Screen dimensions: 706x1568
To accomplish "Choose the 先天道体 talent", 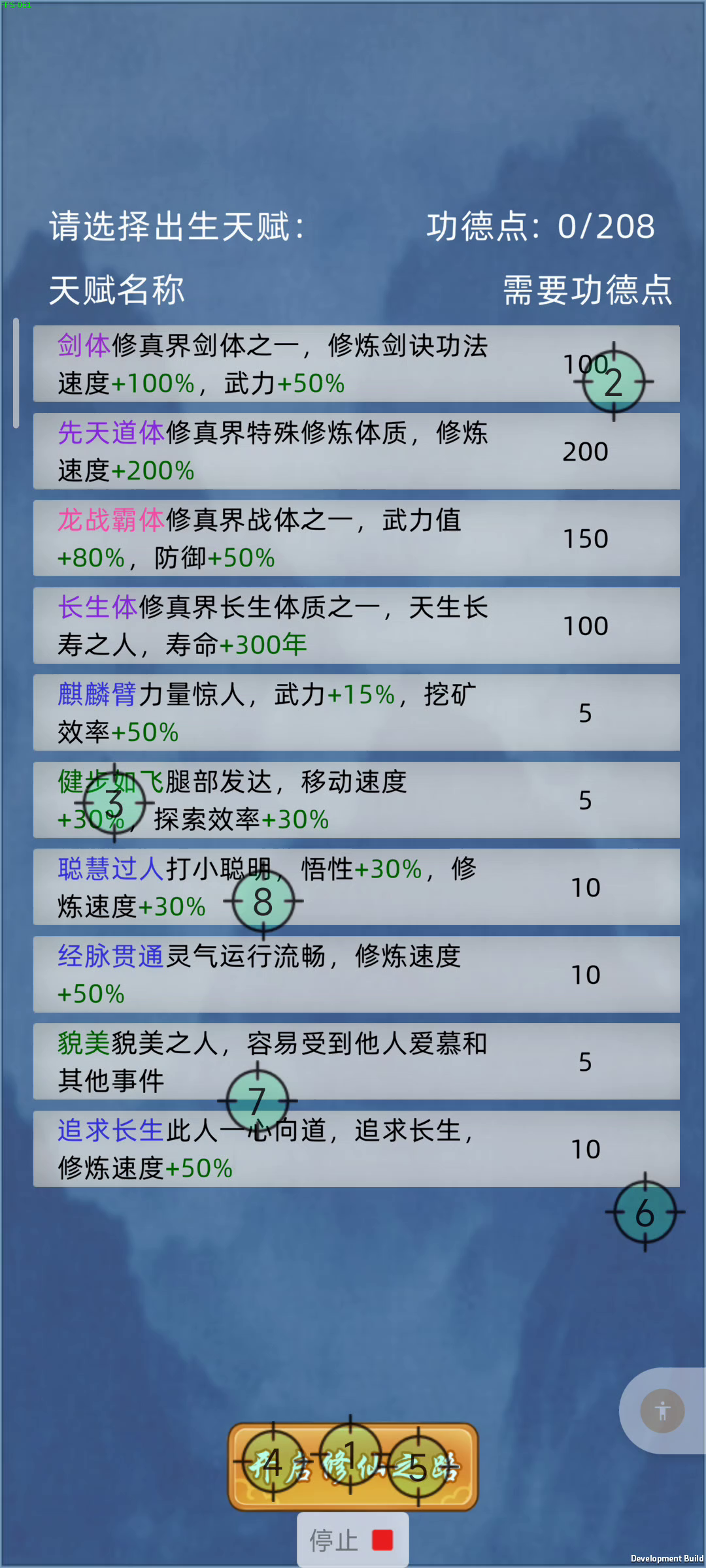I will (356, 451).
